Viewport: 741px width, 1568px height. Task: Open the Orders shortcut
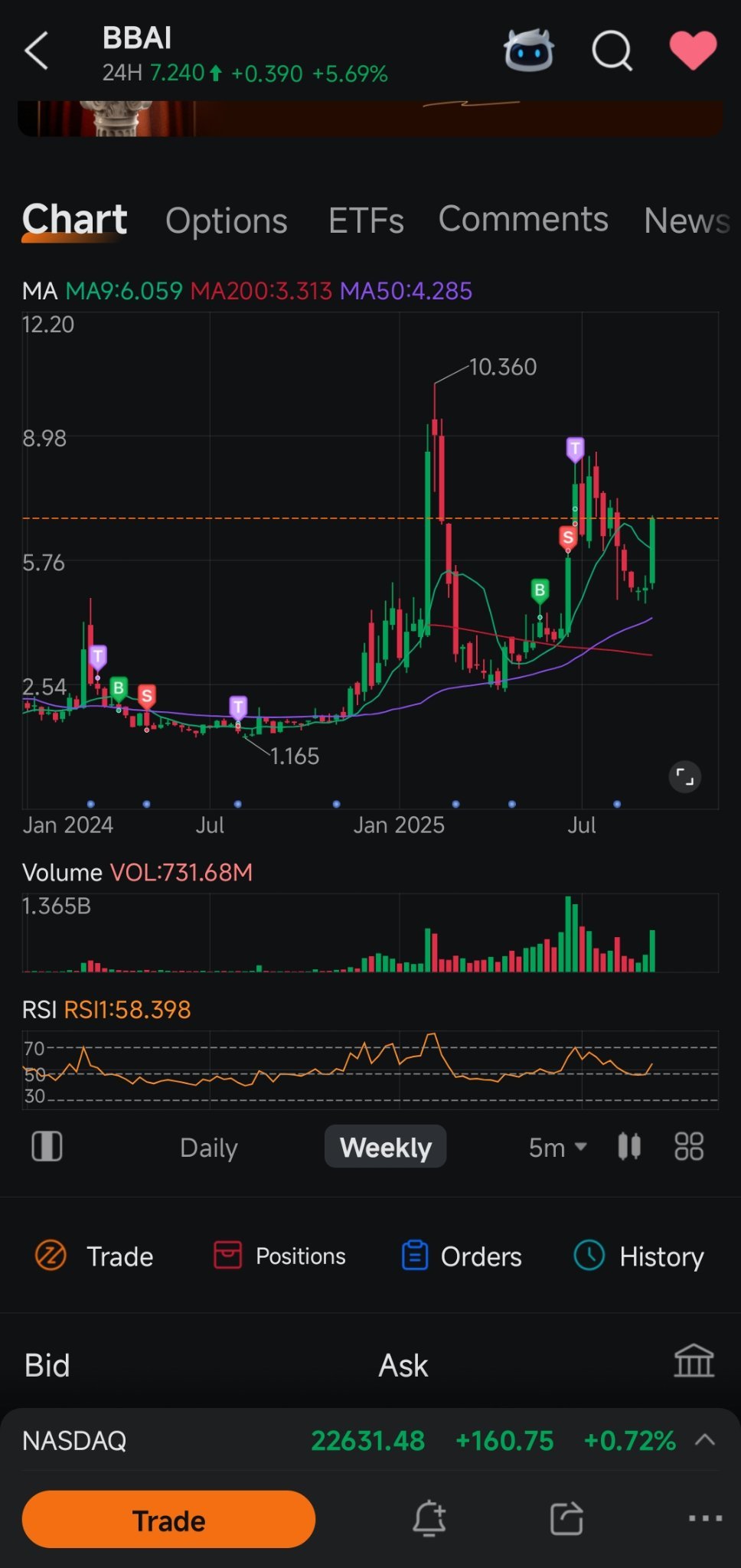462,1256
